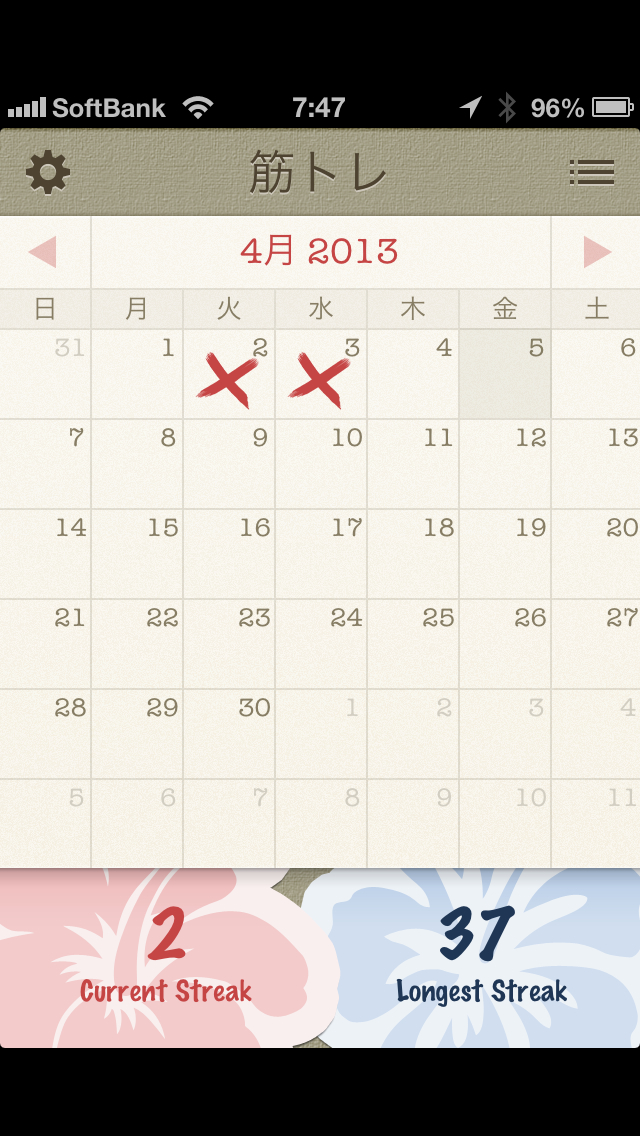Select April 12 on the calendar

tap(505, 465)
